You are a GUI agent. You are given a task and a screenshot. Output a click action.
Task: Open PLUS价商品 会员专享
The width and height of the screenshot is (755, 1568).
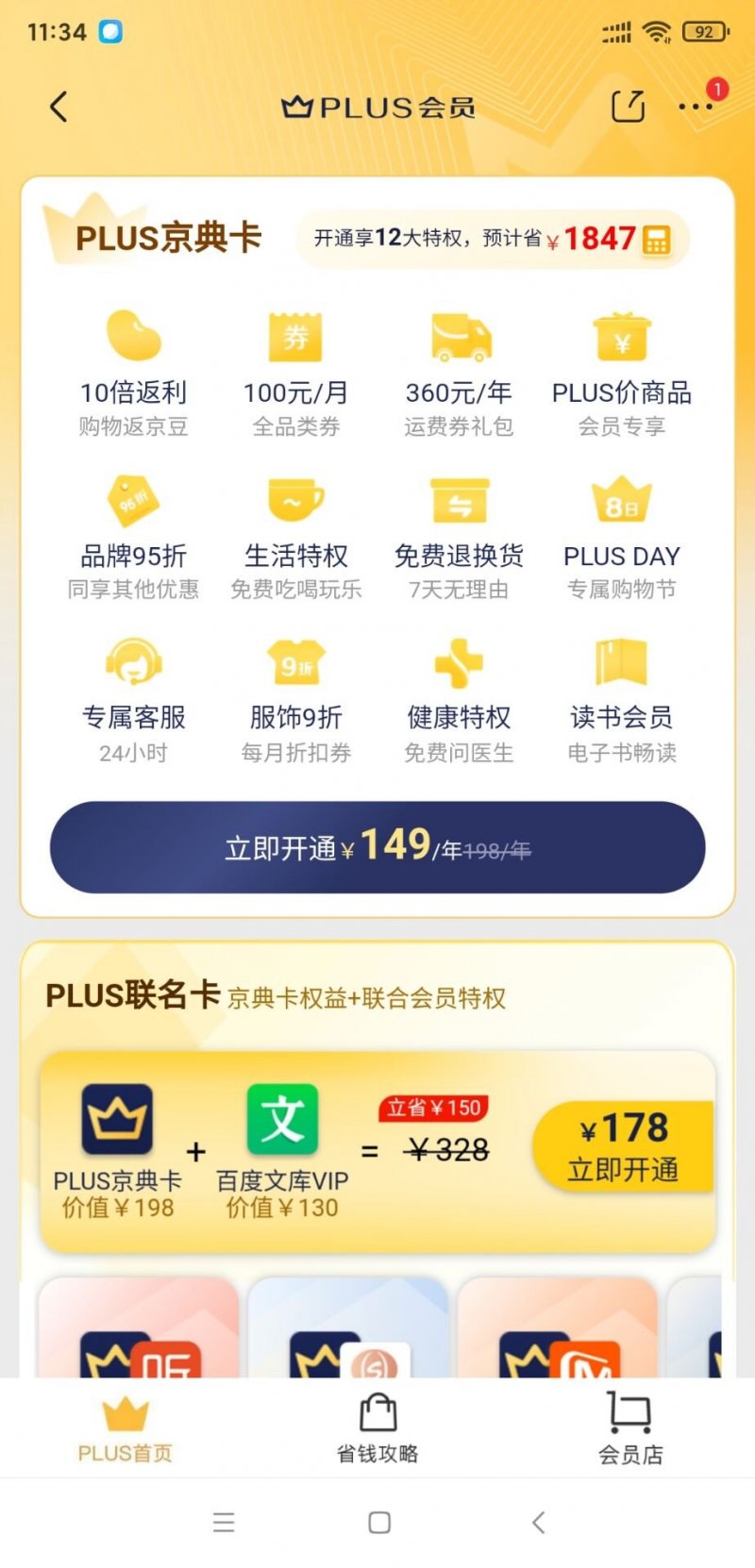pyautogui.click(x=621, y=375)
